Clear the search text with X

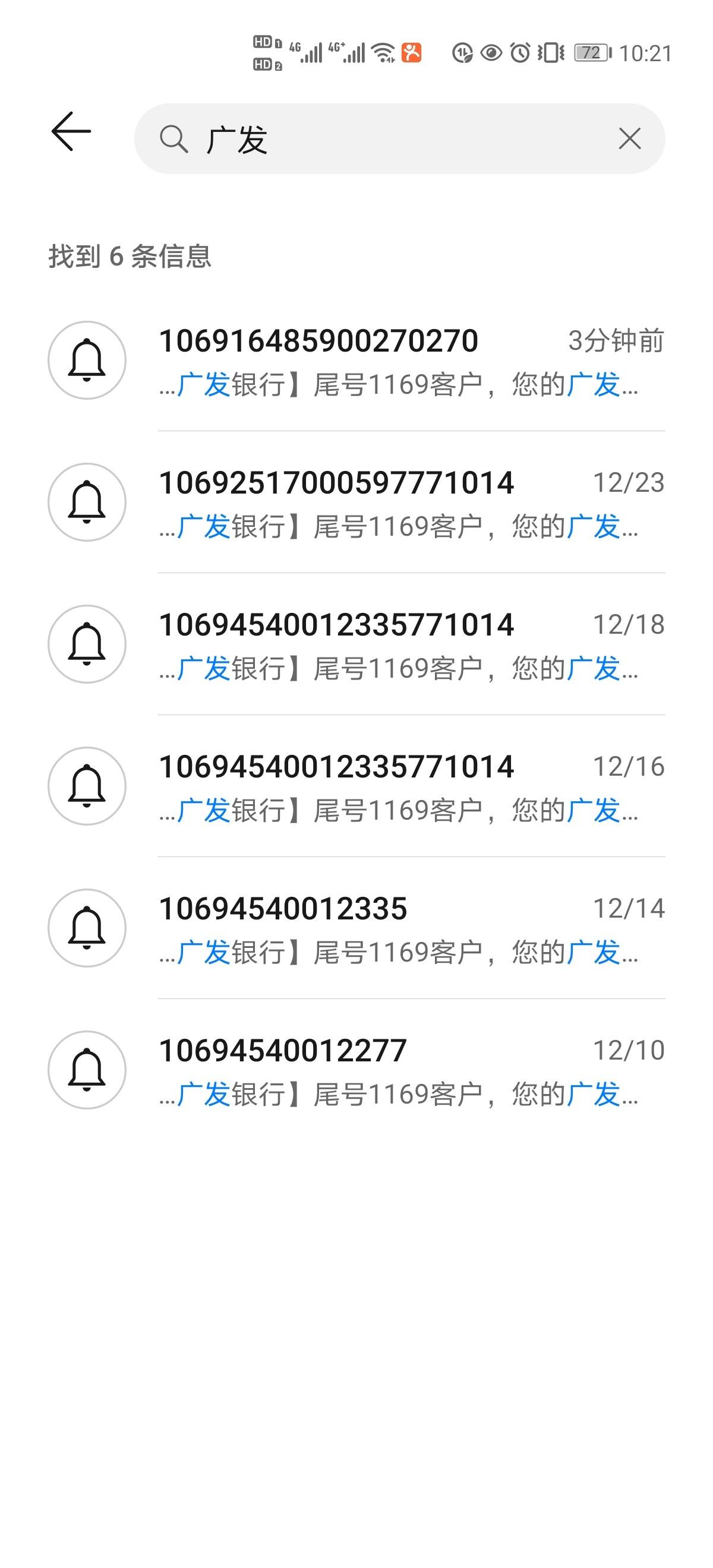pos(630,139)
